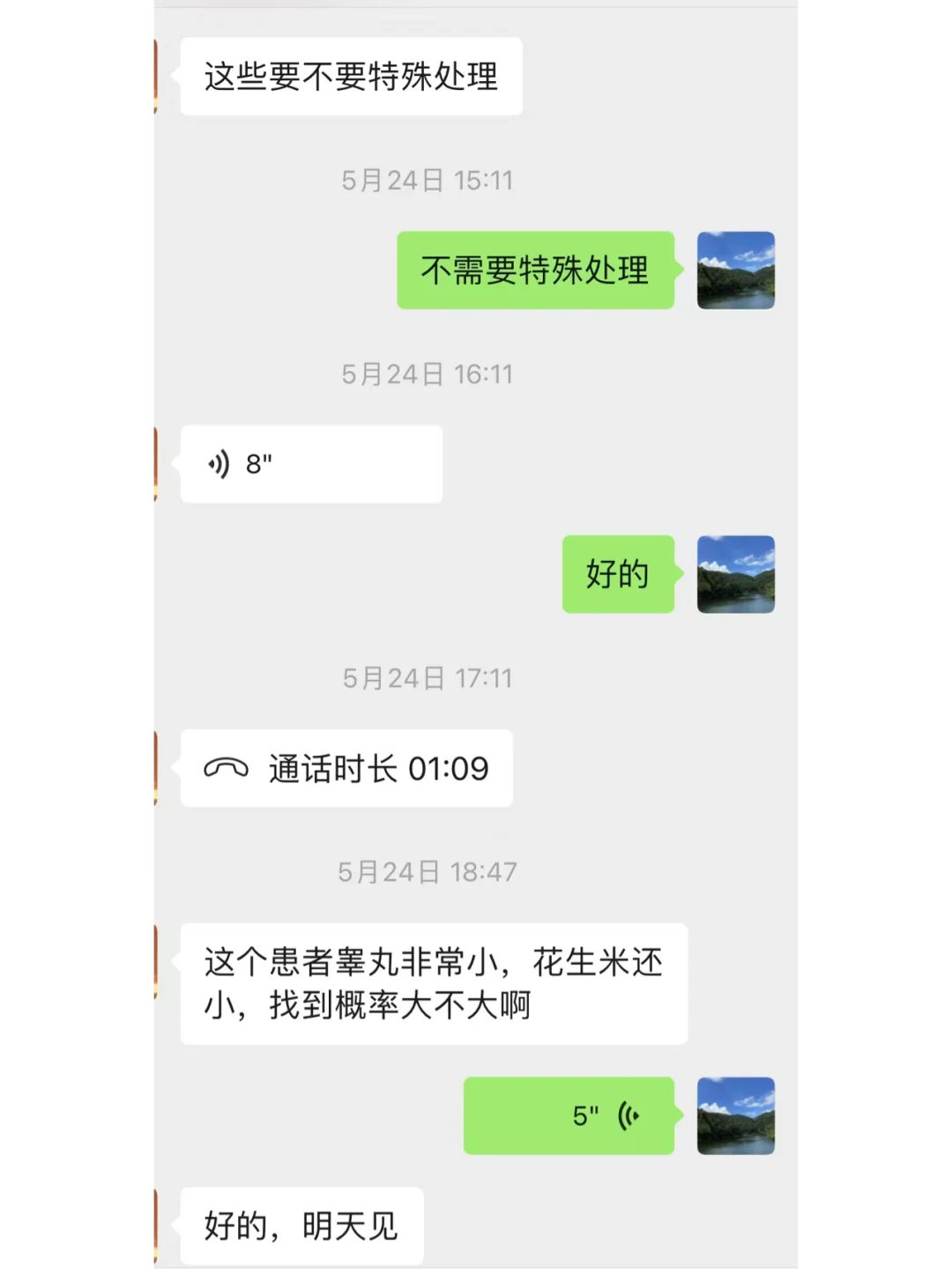Image resolution: width=952 pixels, height=1269 pixels.
Task: Select the '好的' message bubble
Action: pos(617,574)
